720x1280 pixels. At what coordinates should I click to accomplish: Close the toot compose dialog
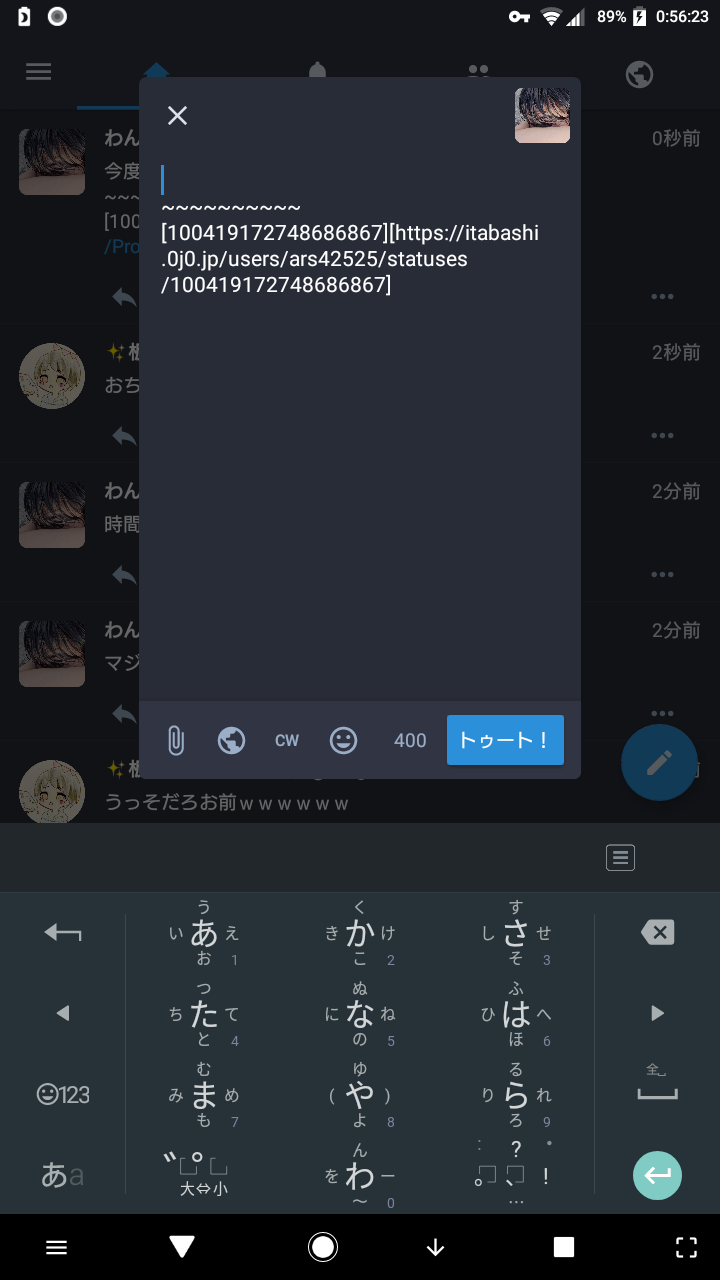[177, 116]
